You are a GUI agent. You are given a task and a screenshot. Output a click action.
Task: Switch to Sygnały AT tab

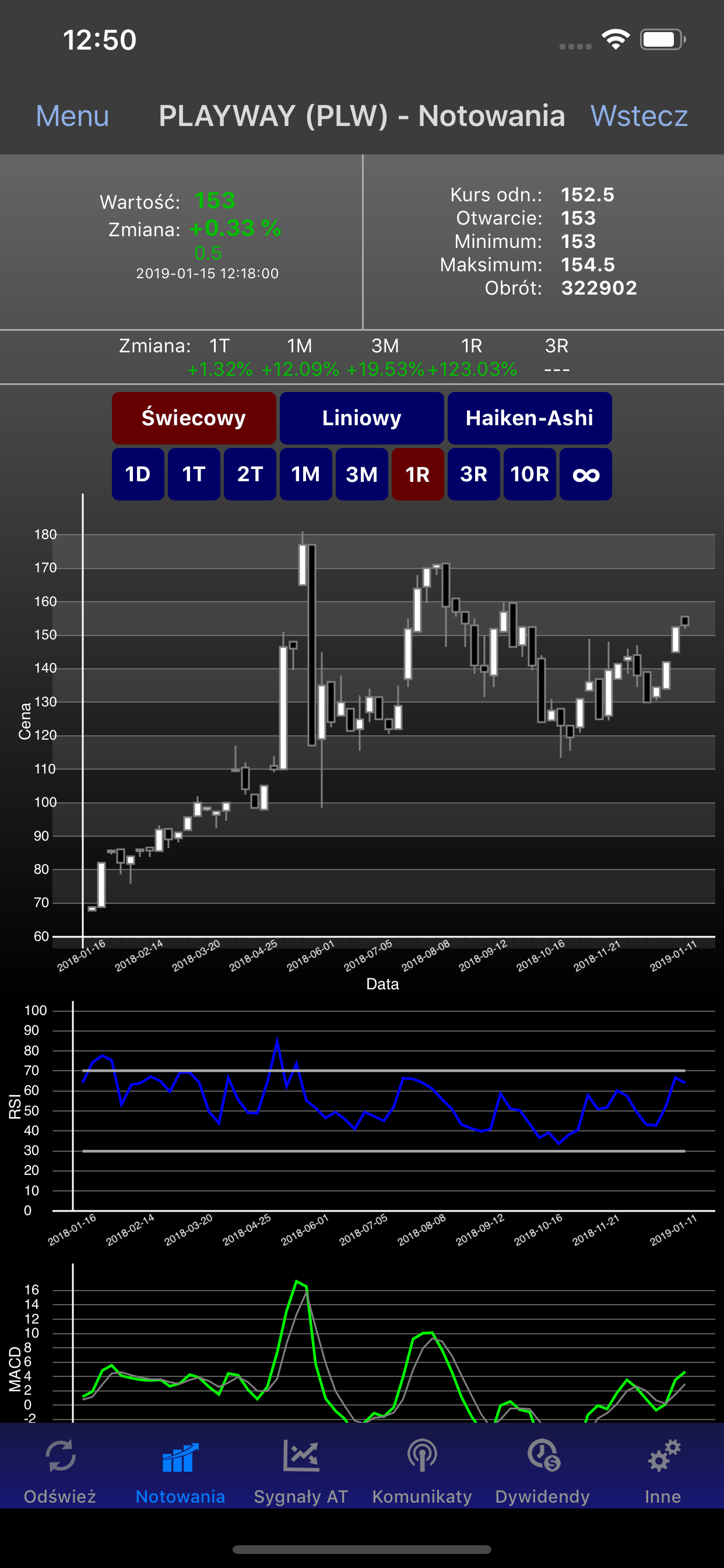[x=301, y=1471]
